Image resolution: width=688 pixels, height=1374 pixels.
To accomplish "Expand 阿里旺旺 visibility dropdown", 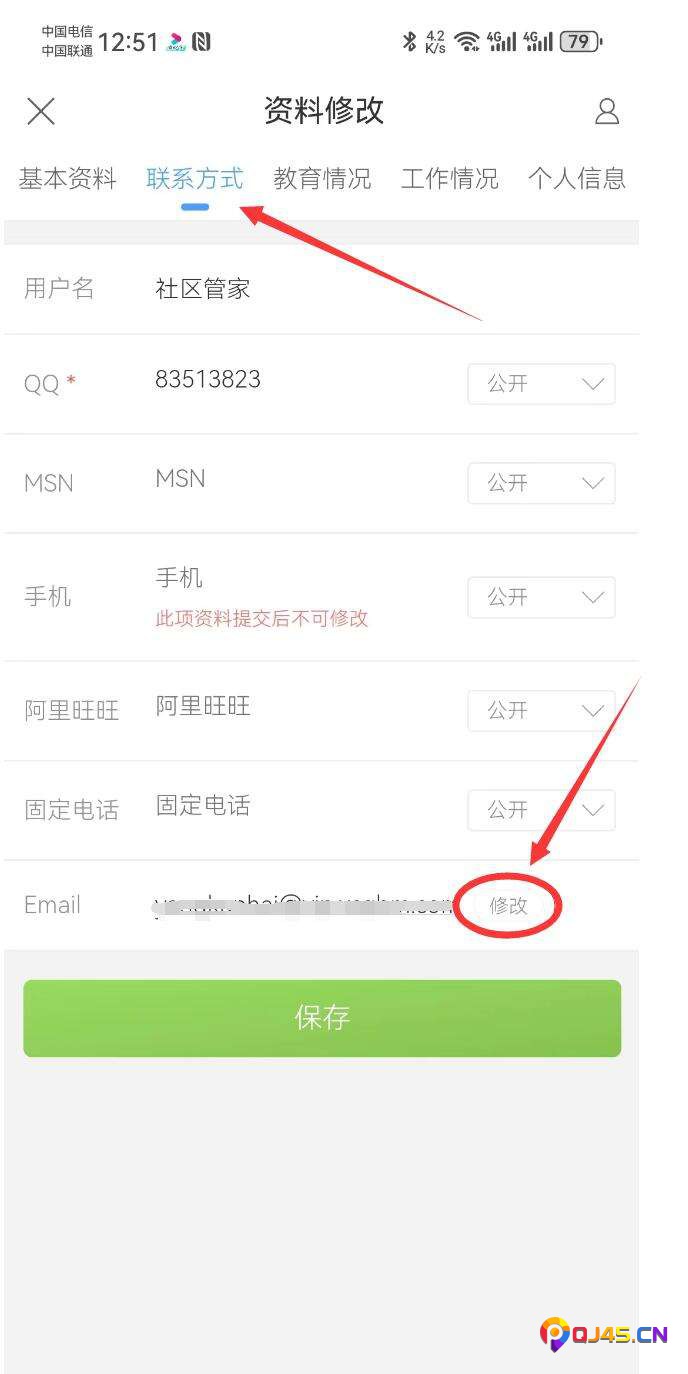I will (541, 711).
